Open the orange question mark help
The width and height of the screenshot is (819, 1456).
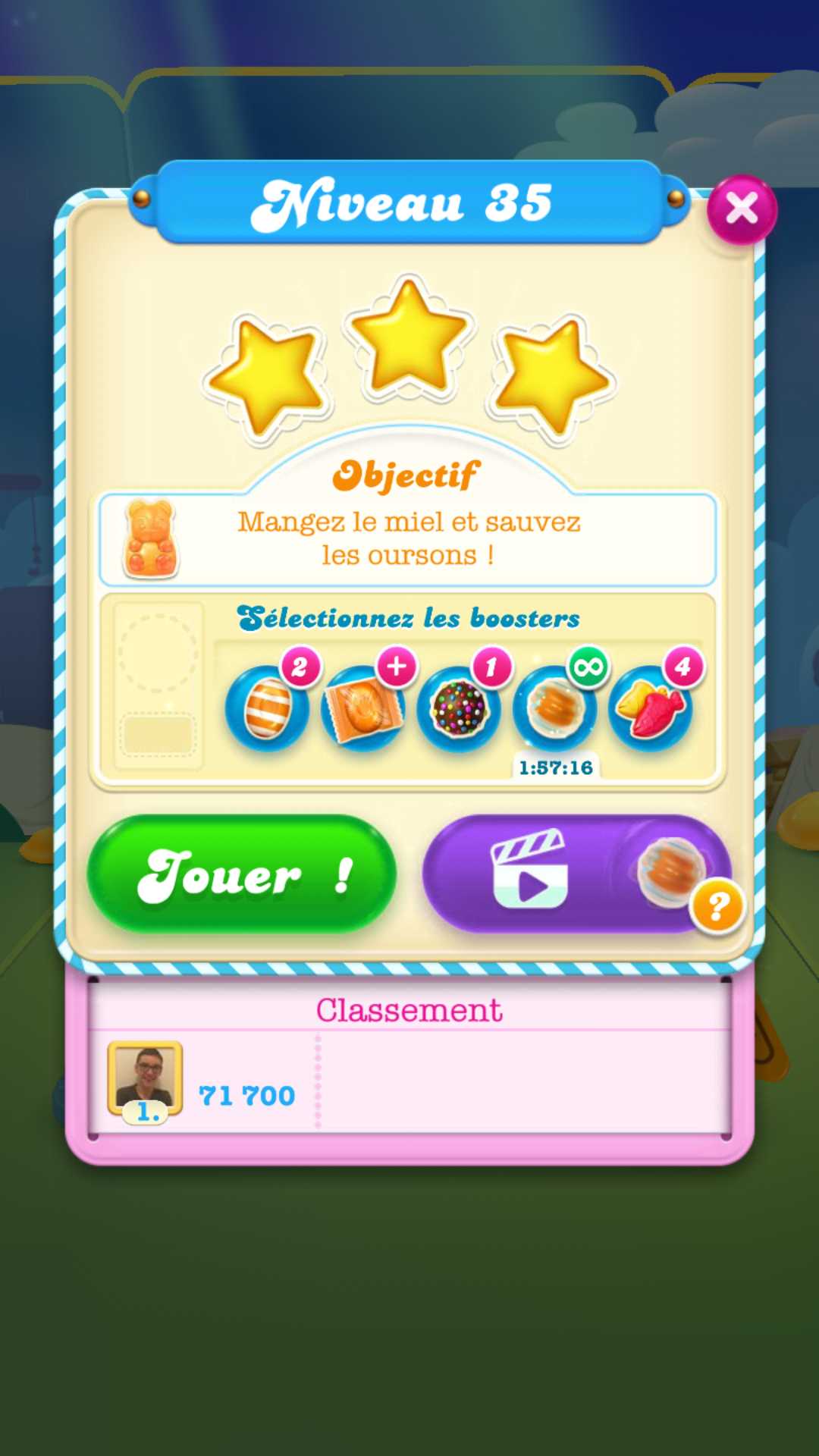717,905
